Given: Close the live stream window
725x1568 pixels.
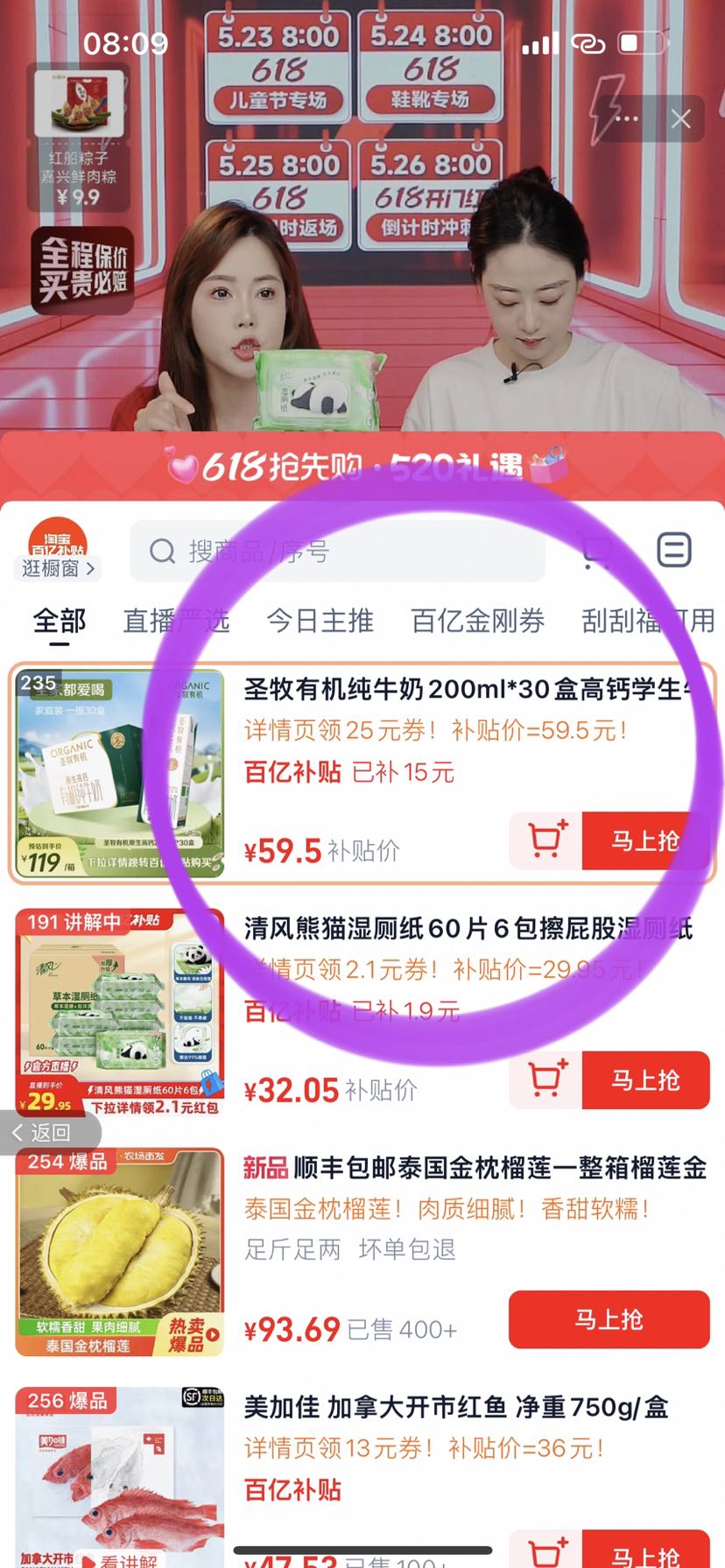Looking at the screenshot, I should [x=680, y=119].
